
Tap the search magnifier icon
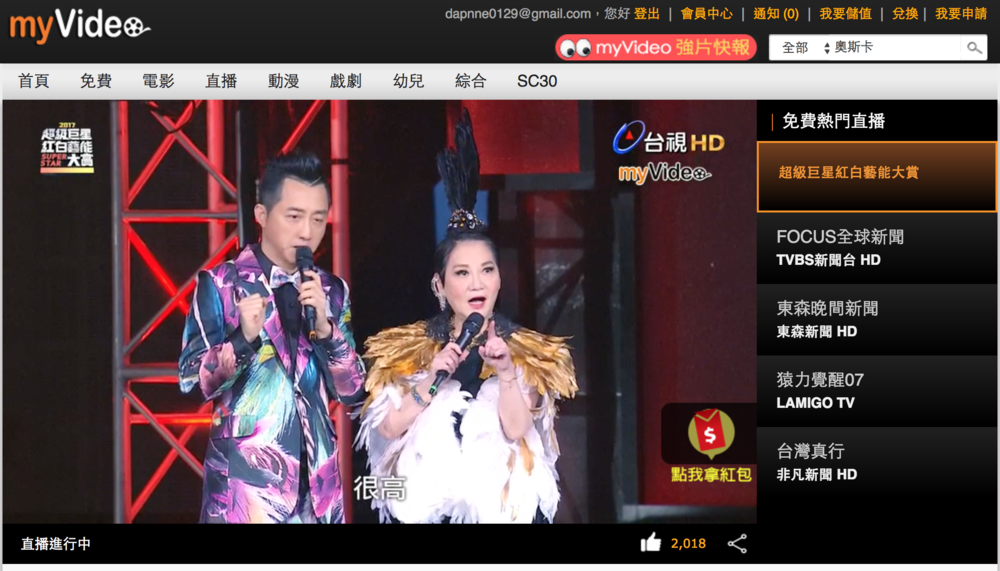973,48
